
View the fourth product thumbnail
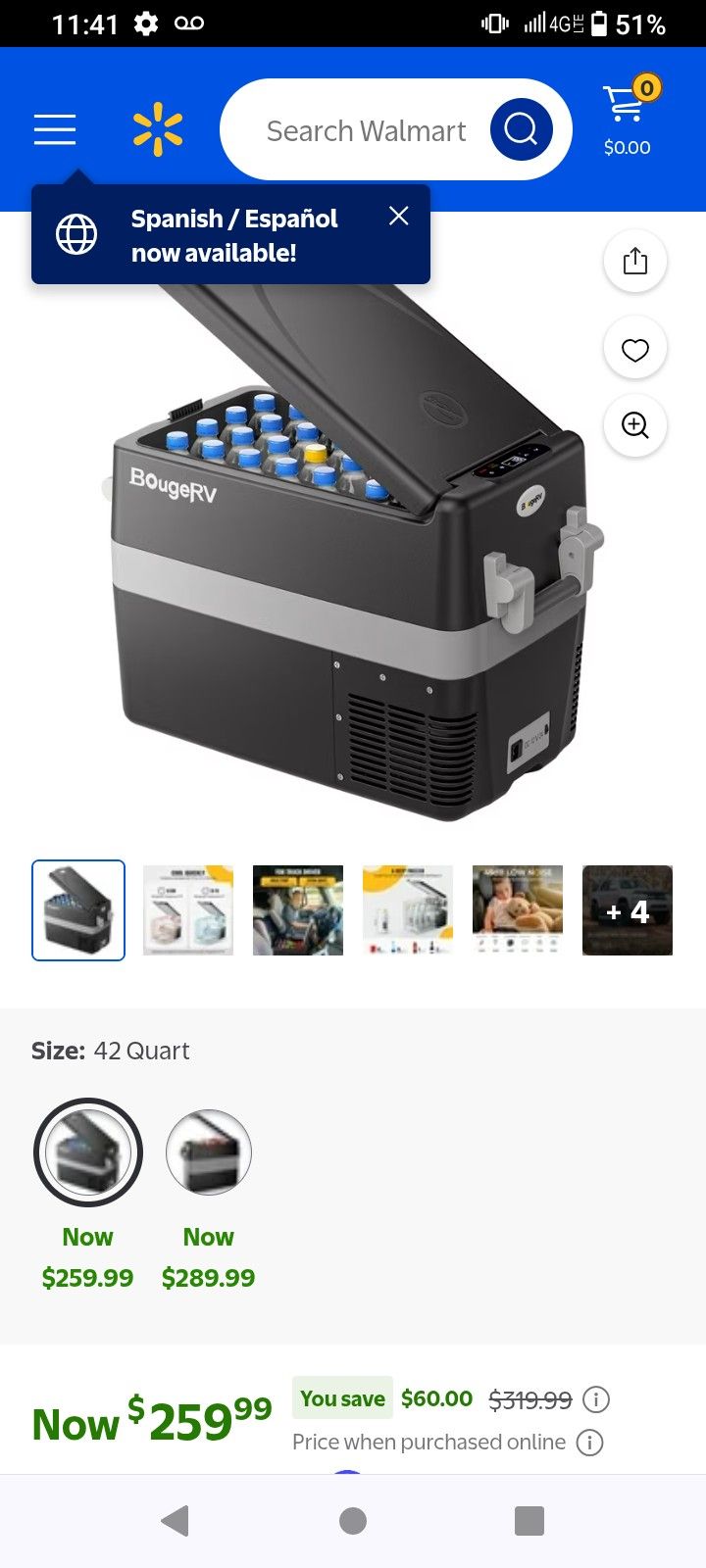(408, 910)
